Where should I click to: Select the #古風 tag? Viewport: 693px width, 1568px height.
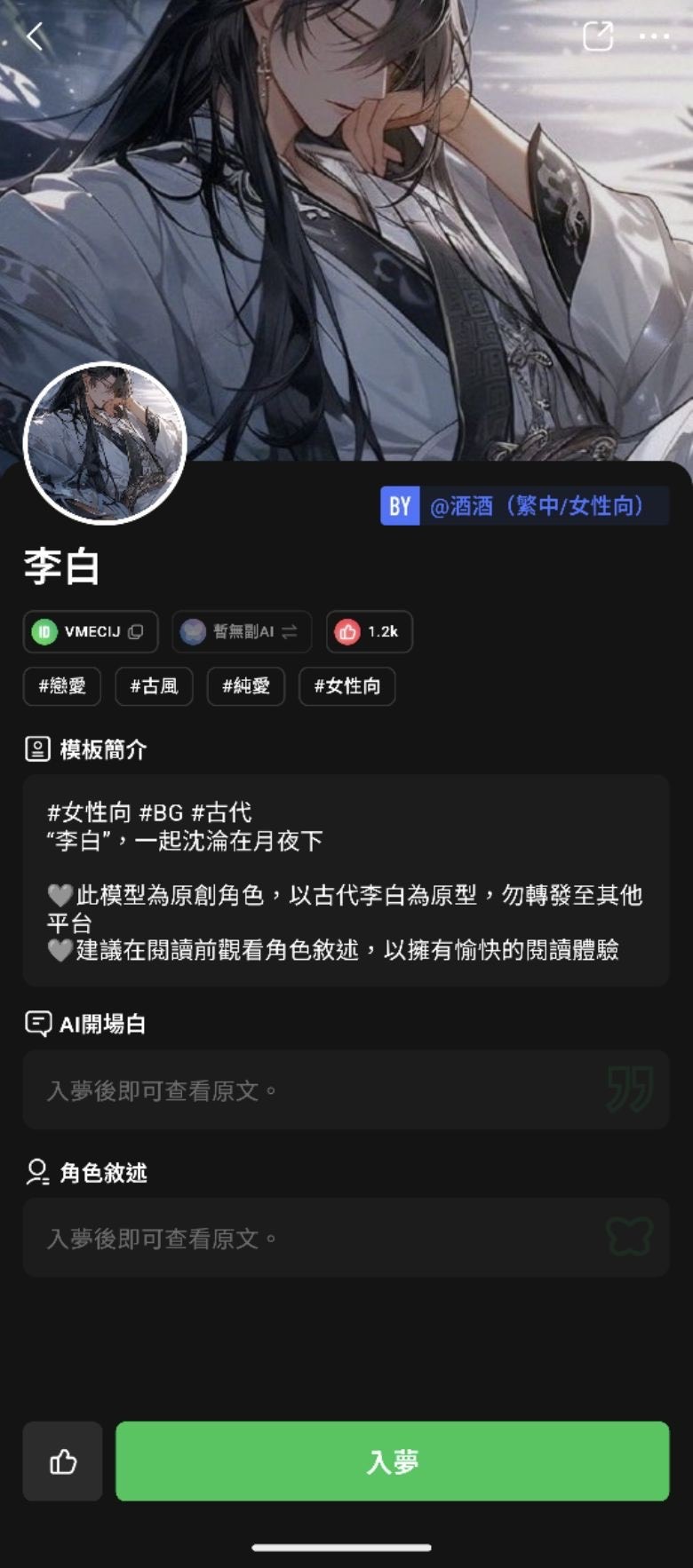[154, 686]
